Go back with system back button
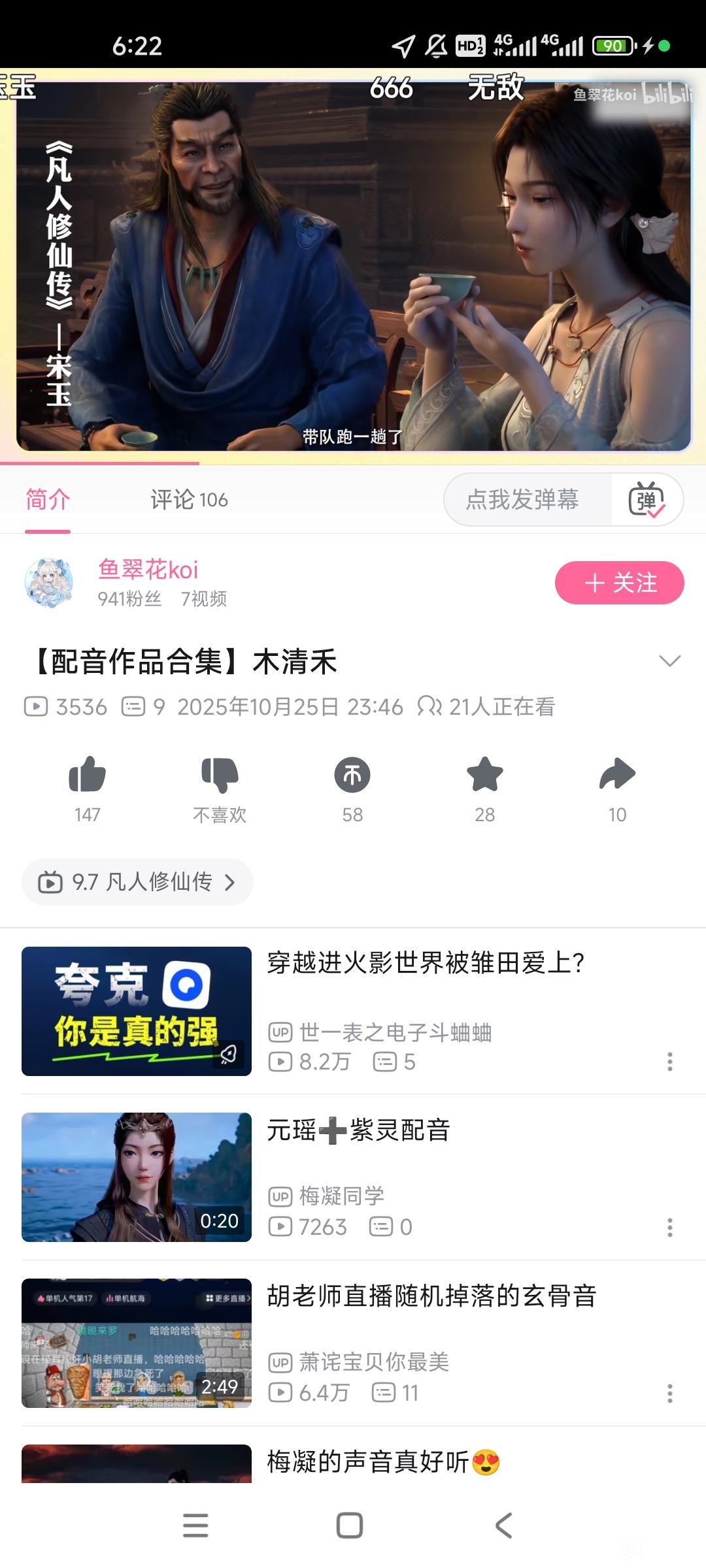The height and width of the screenshot is (1568, 706). click(503, 1526)
